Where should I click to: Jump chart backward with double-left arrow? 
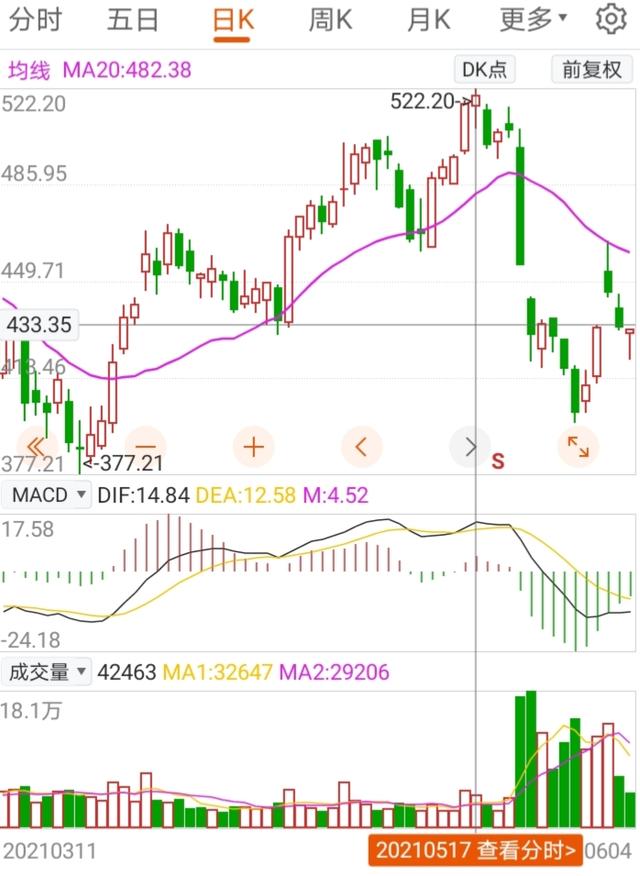coord(37,446)
